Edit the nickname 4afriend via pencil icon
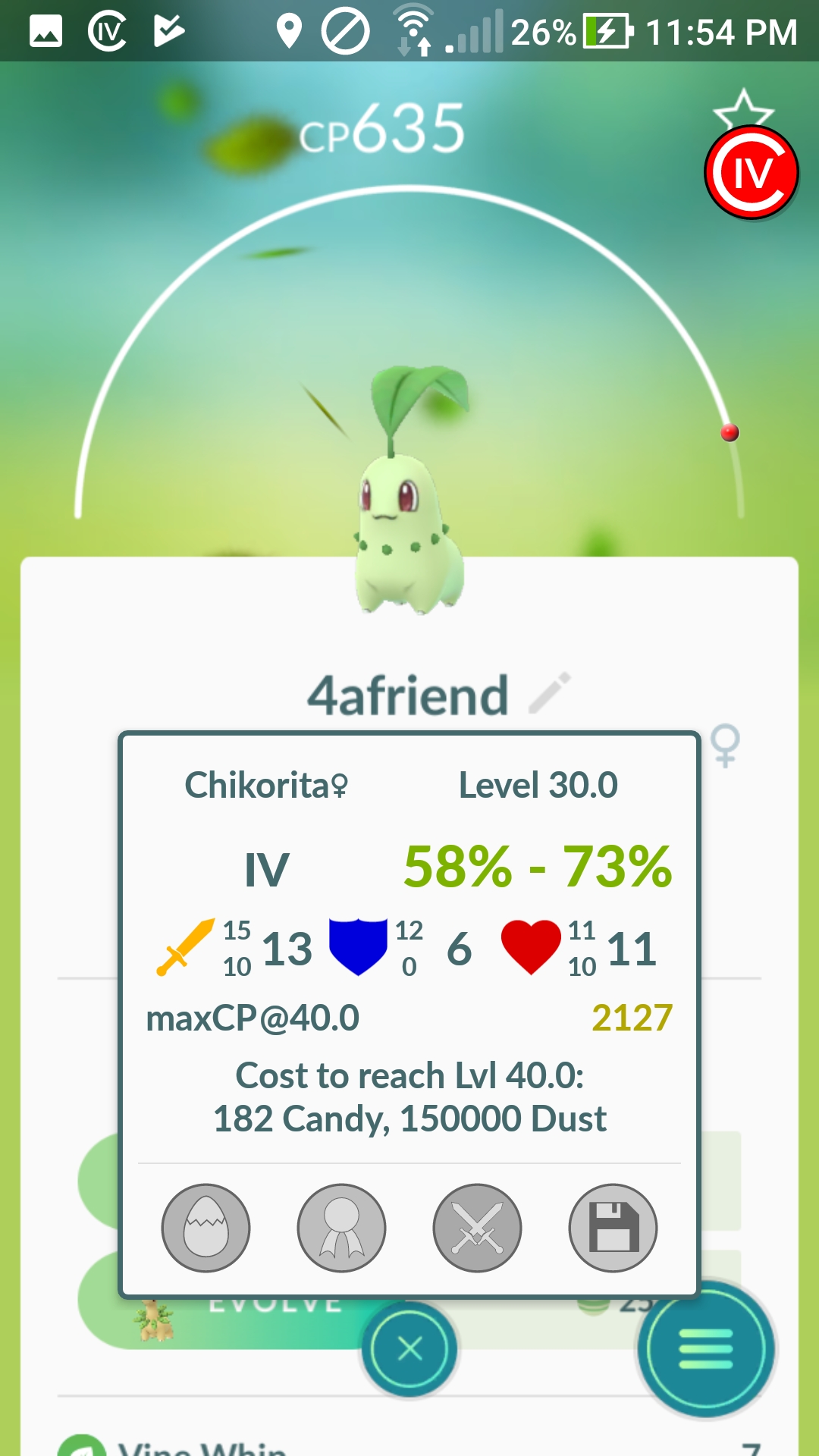This screenshot has height=1456, width=819. [x=550, y=693]
